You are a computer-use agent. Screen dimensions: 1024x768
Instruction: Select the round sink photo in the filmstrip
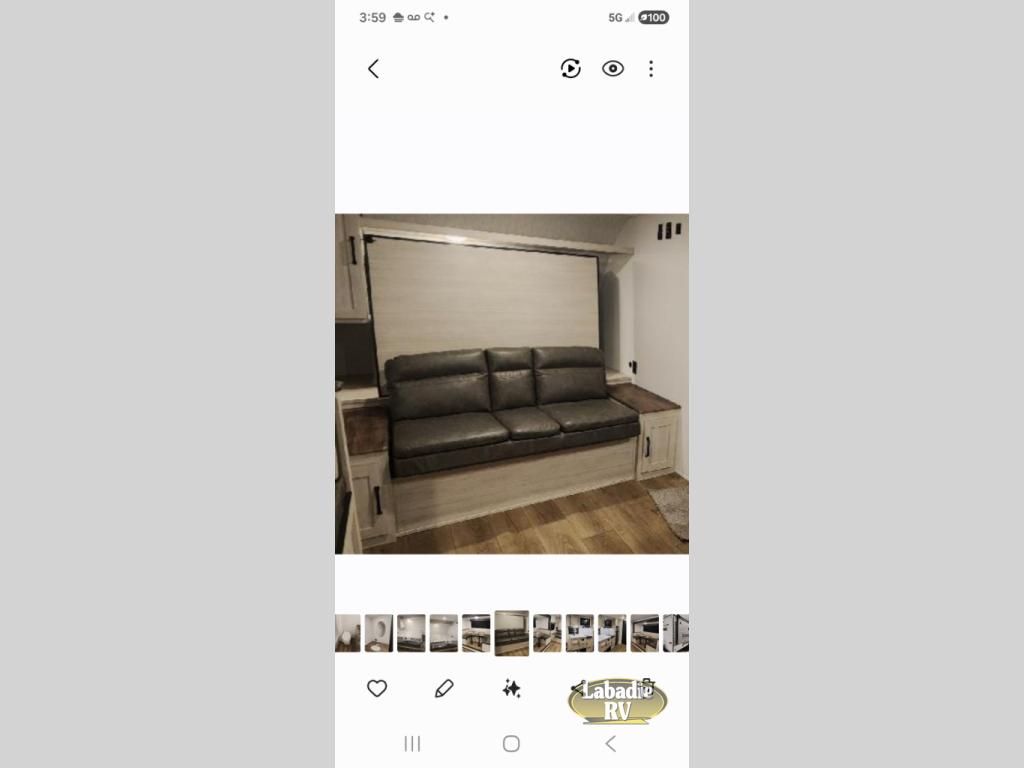[379, 633]
